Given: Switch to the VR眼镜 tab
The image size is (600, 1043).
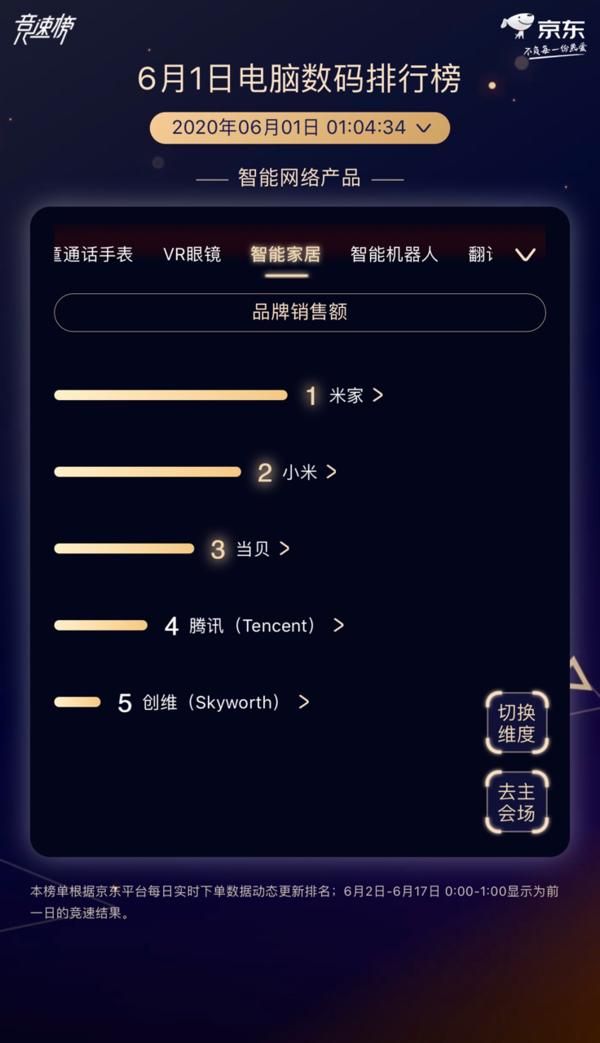Looking at the screenshot, I should coord(192,254).
